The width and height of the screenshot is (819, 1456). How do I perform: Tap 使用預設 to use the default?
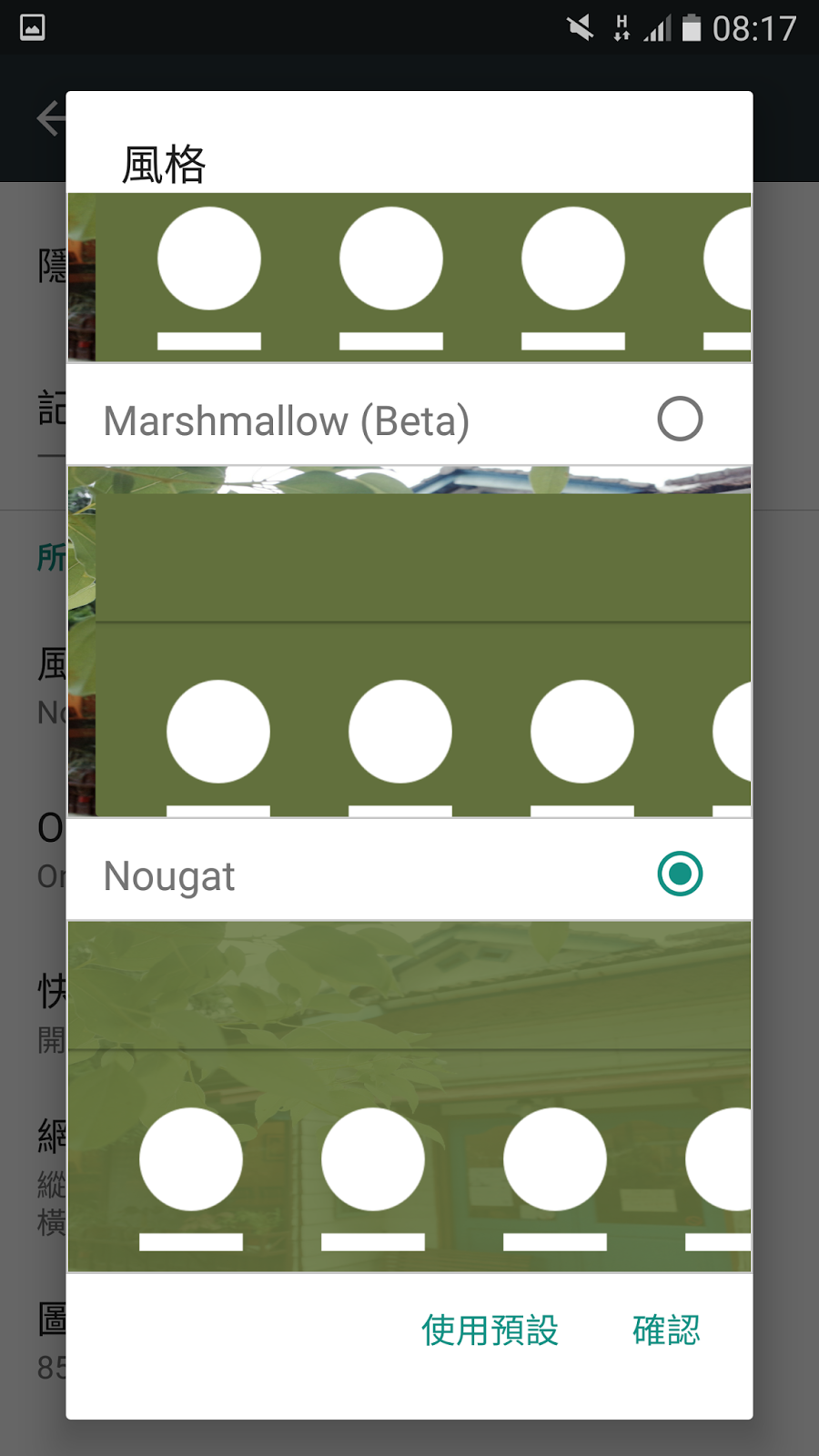490,1330
